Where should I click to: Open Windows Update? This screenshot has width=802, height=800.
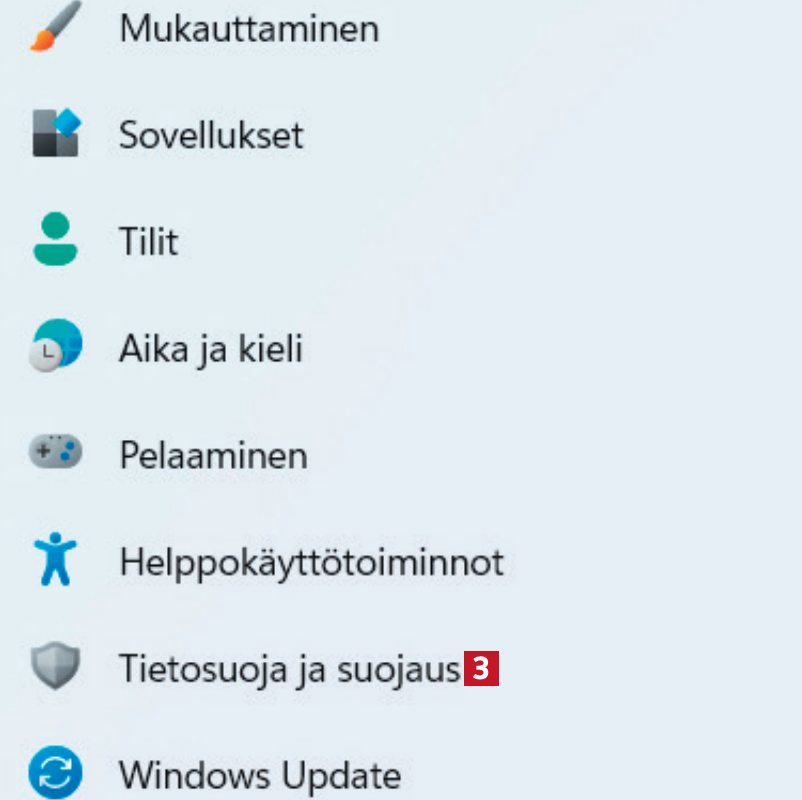pyautogui.click(x=259, y=774)
